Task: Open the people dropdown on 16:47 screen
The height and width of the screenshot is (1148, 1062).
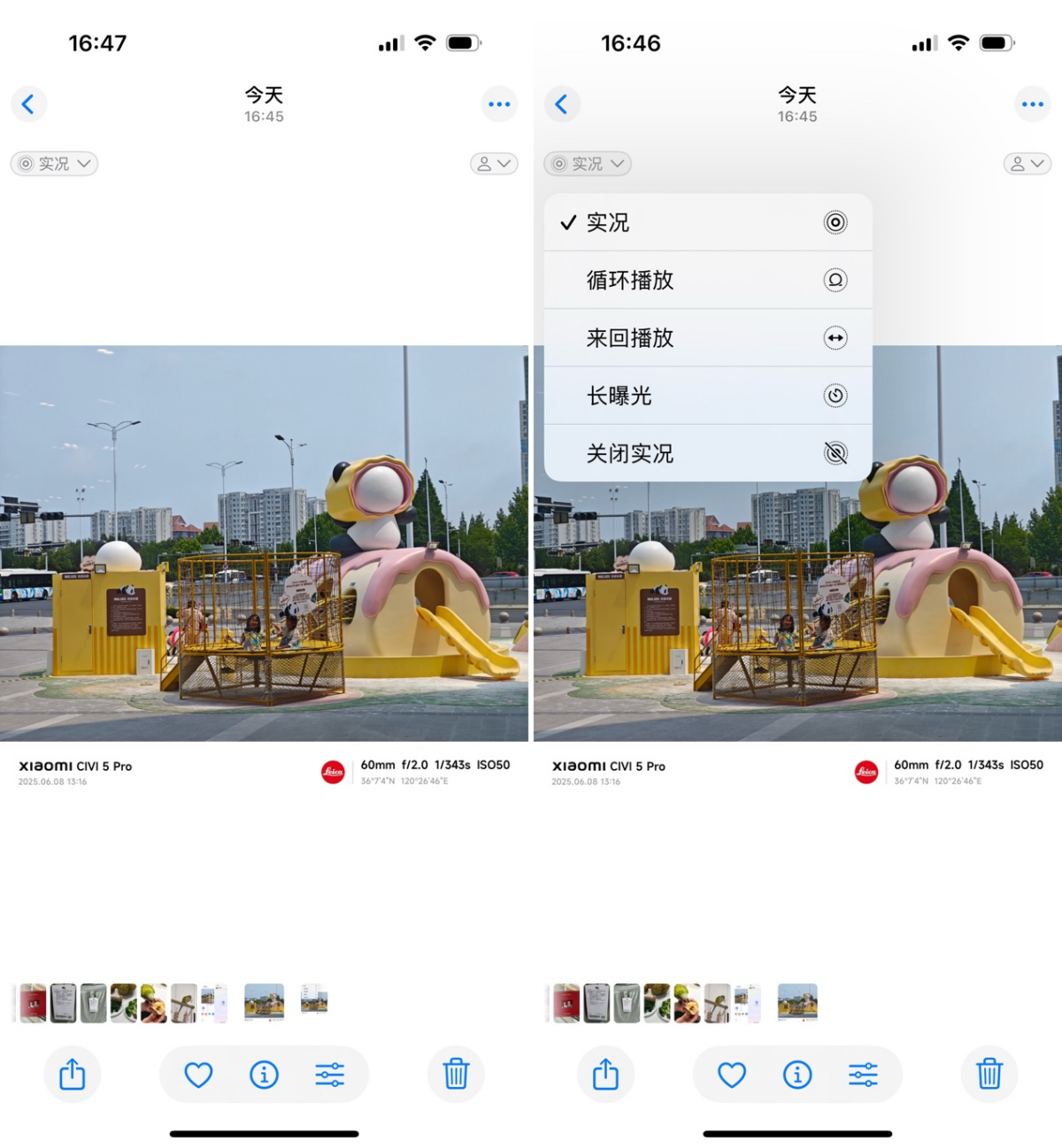Action: coord(493,164)
